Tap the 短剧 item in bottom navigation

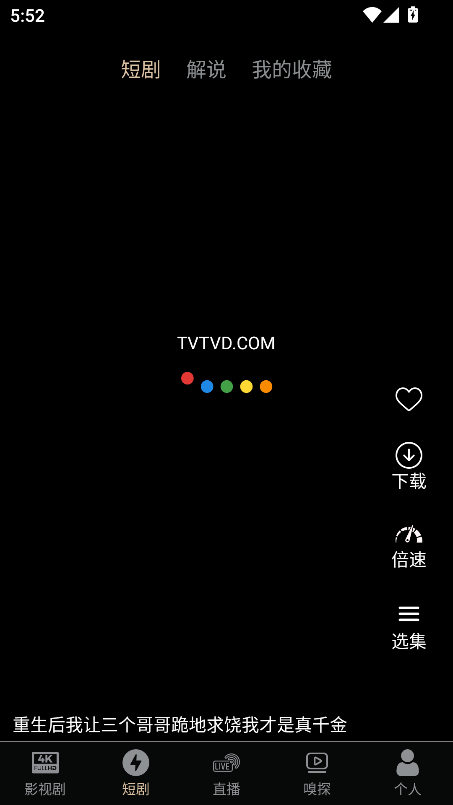click(x=136, y=773)
